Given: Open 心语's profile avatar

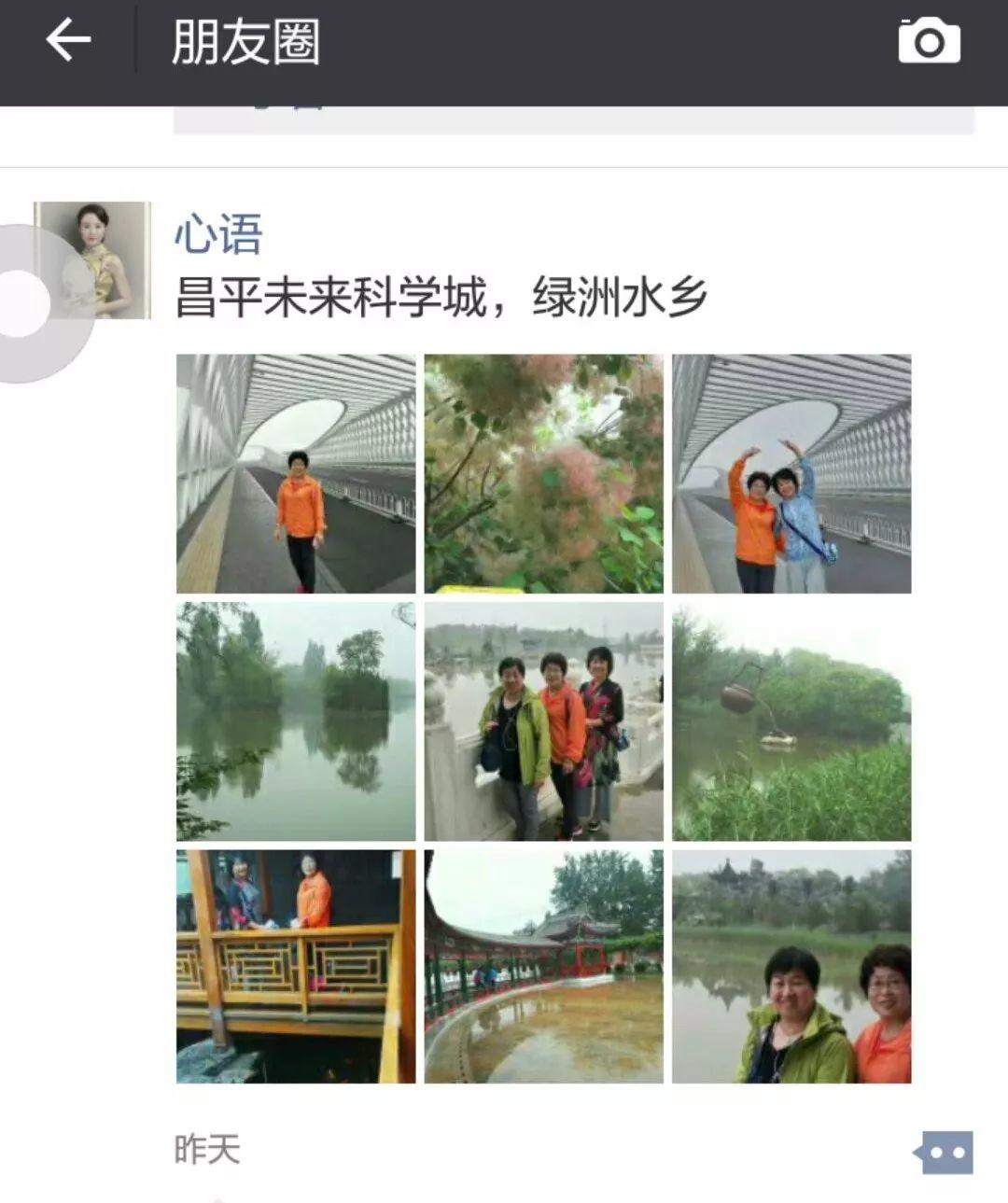Looking at the screenshot, I should pyautogui.click(x=92, y=260).
